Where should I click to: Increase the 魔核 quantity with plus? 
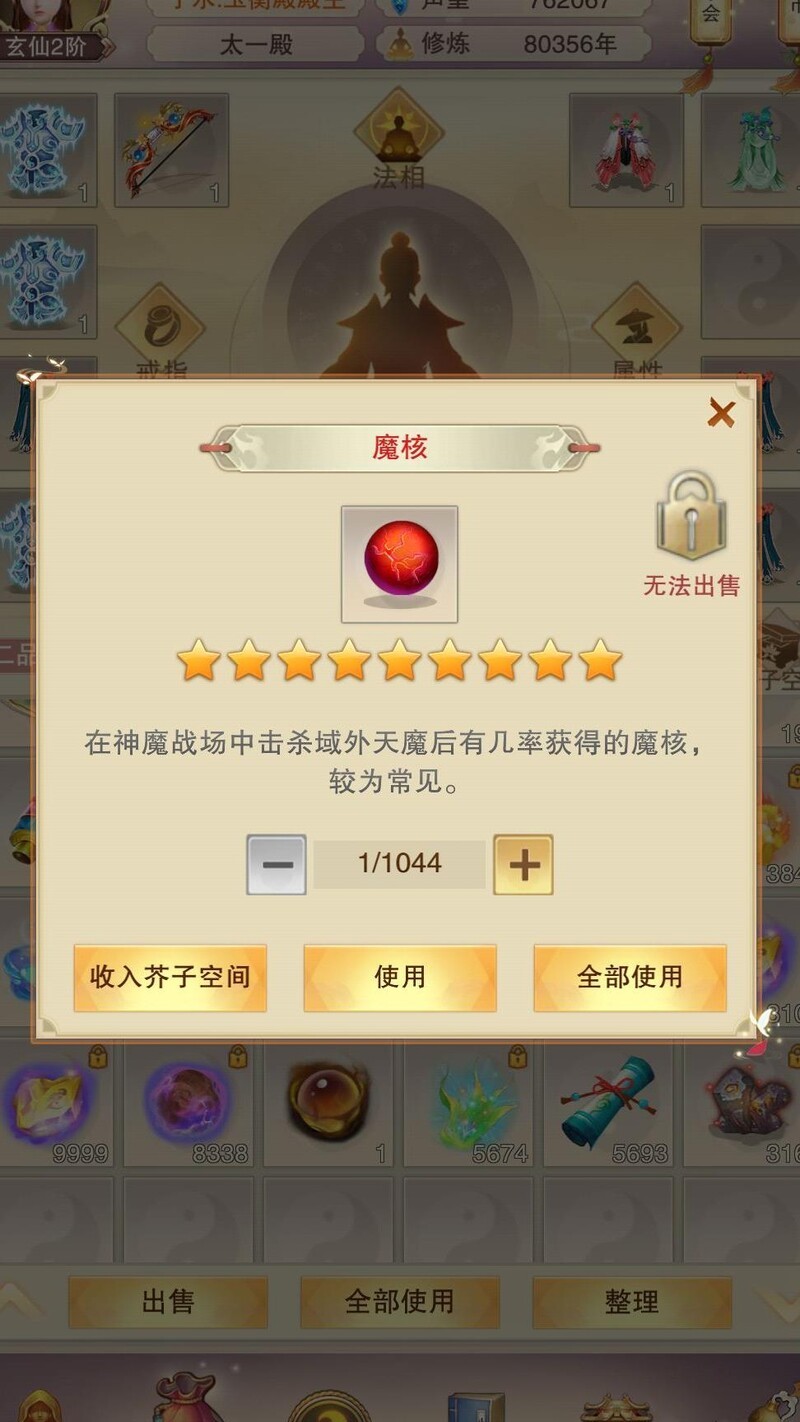pyautogui.click(x=523, y=864)
